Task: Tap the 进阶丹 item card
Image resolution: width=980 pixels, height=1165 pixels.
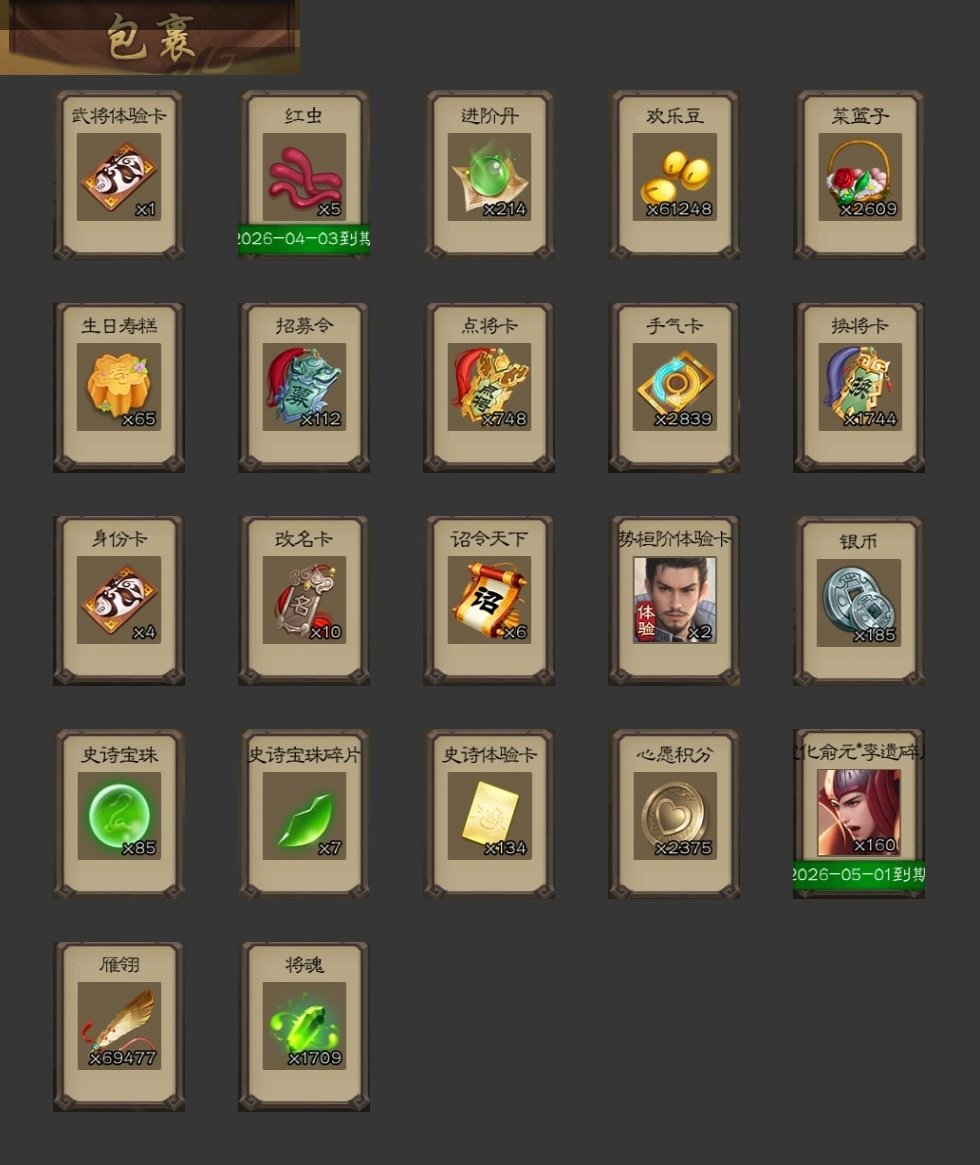Action: coord(489,177)
